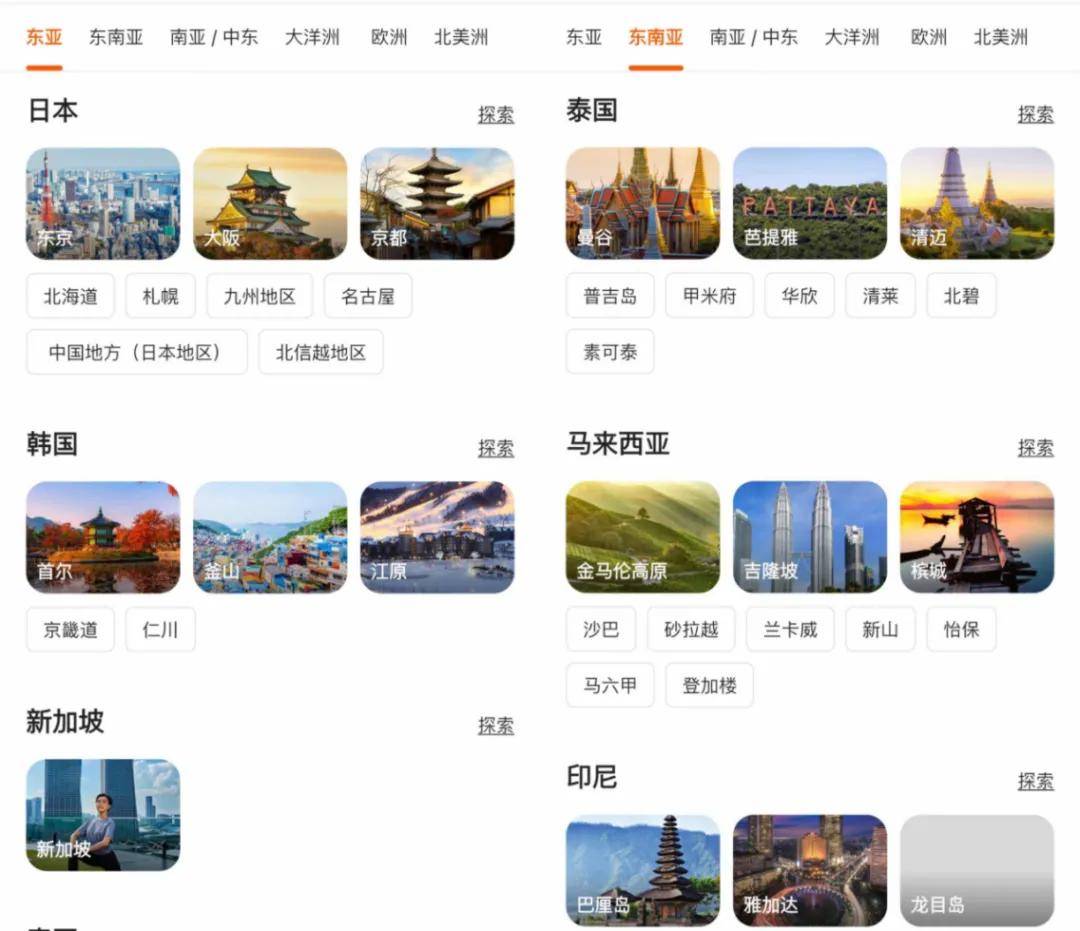Viewport: 1080px width, 931px height.
Task: Tap the 清莱 chip
Action: click(880, 296)
